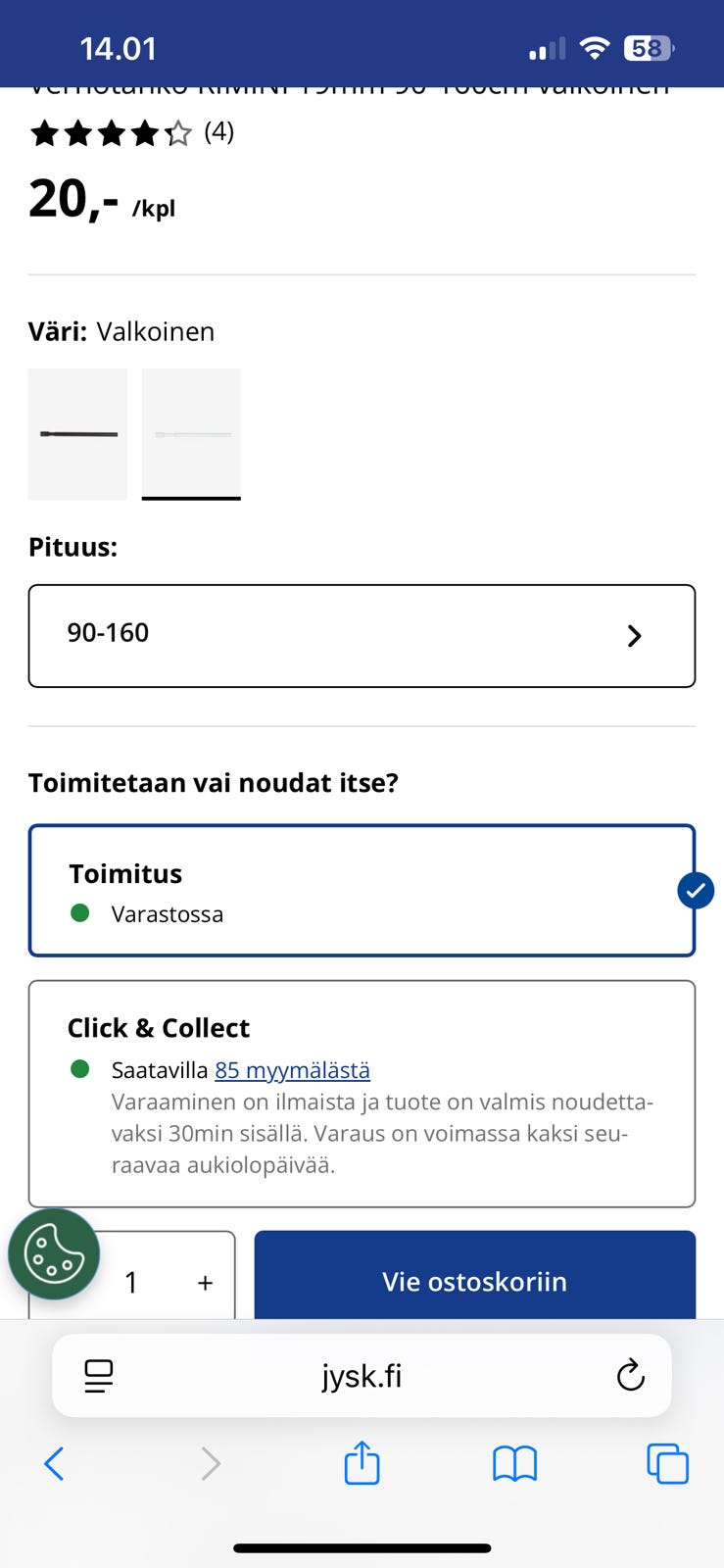
Task: Add product with Vie ostoskoriin
Action: coord(474,1281)
